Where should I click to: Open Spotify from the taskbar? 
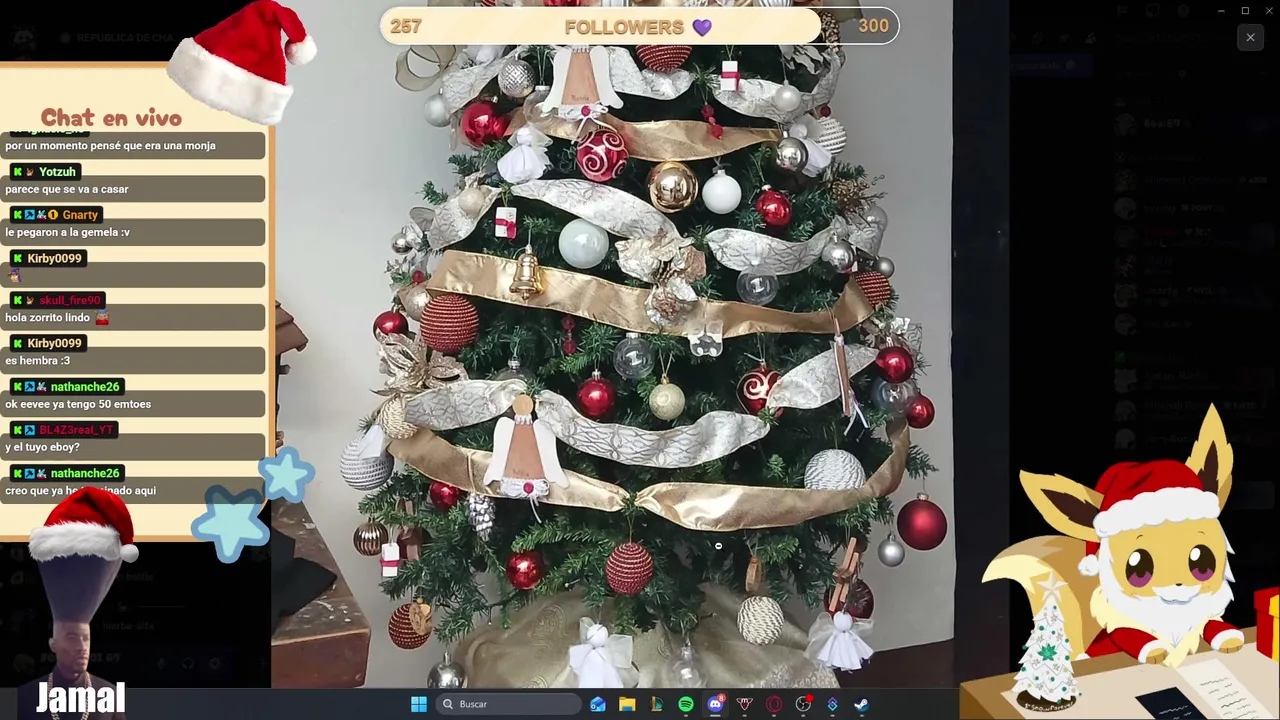pyautogui.click(x=686, y=704)
